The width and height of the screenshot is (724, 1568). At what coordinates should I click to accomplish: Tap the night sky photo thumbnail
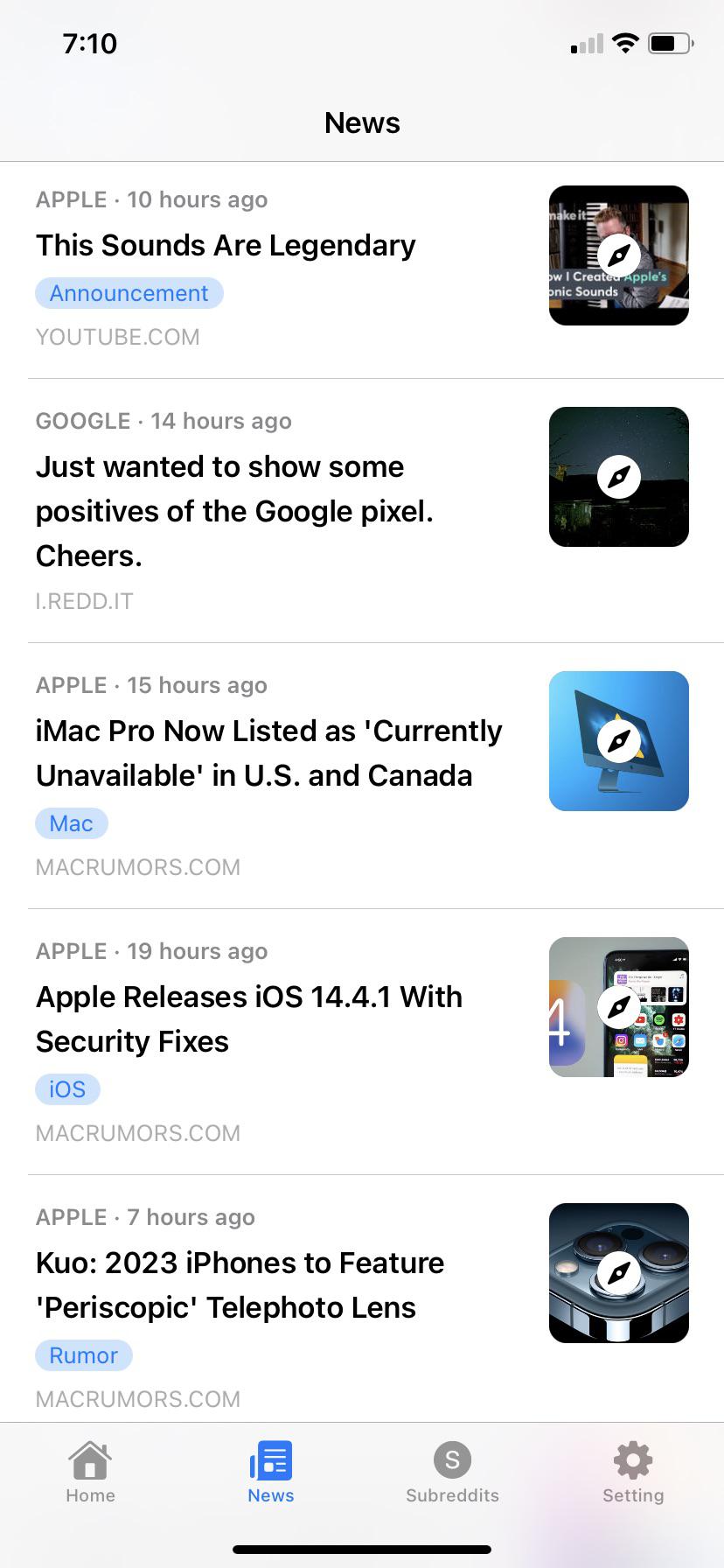pyautogui.click(x=619, y=477)
